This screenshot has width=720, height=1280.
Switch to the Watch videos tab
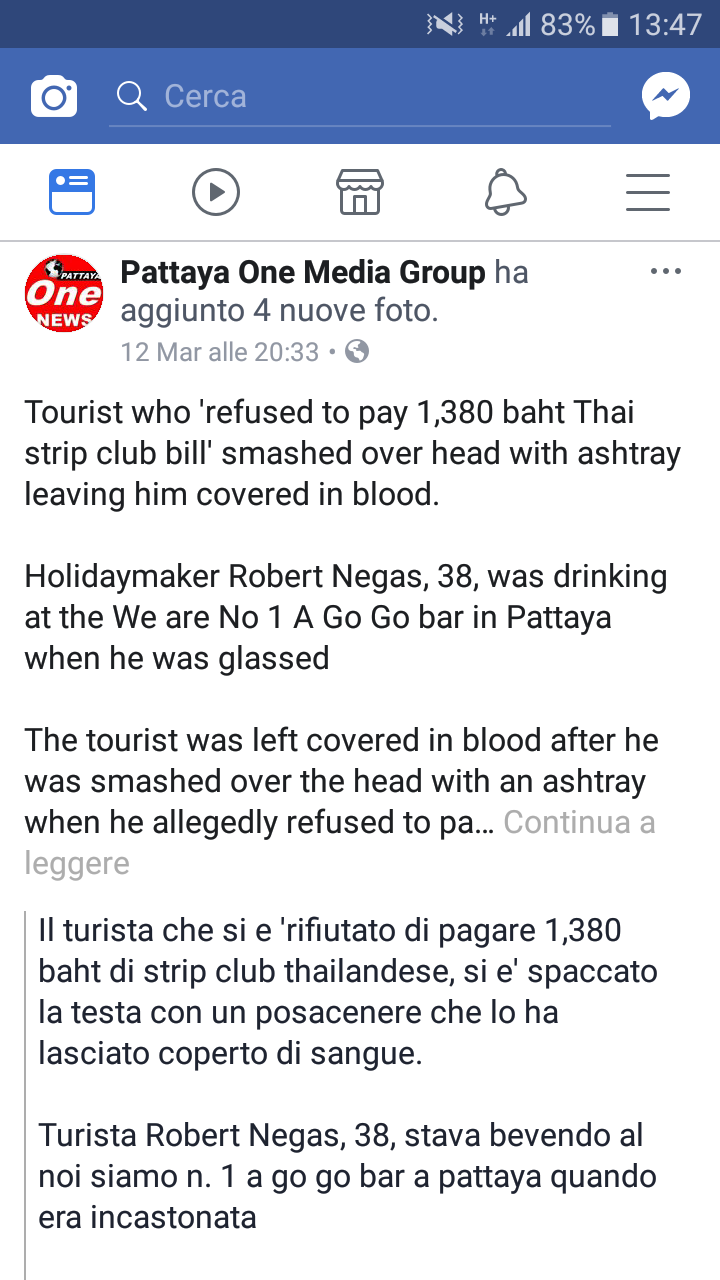pyautogui.click(x=216, y=192)
